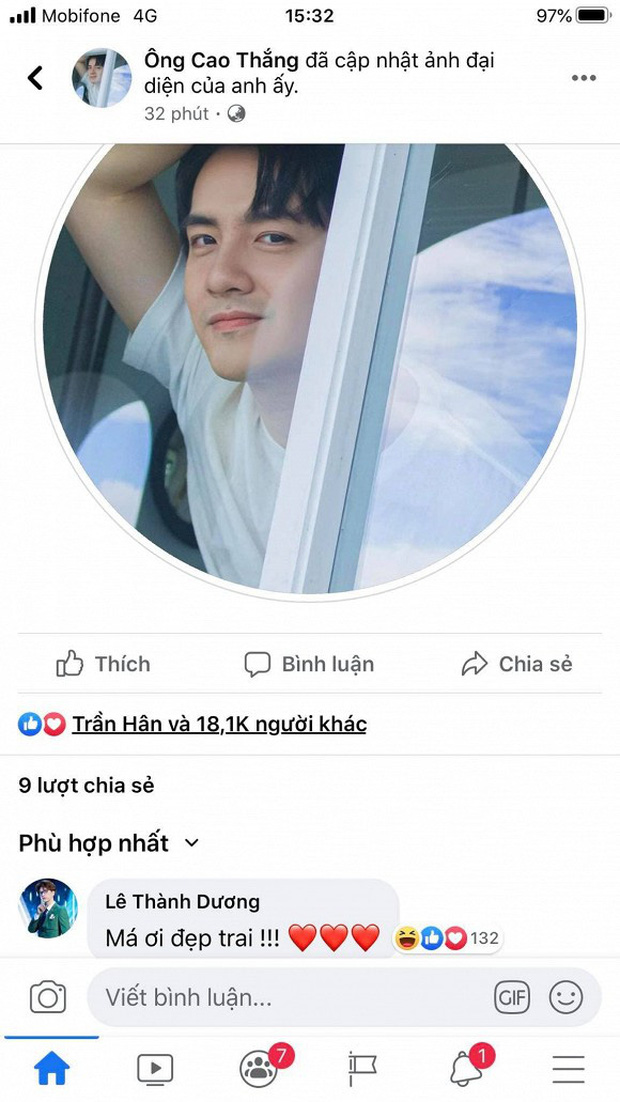Screen dimensions: 620x1102
Task: Open the Pages flag tab
Action: coord(362,1070)
